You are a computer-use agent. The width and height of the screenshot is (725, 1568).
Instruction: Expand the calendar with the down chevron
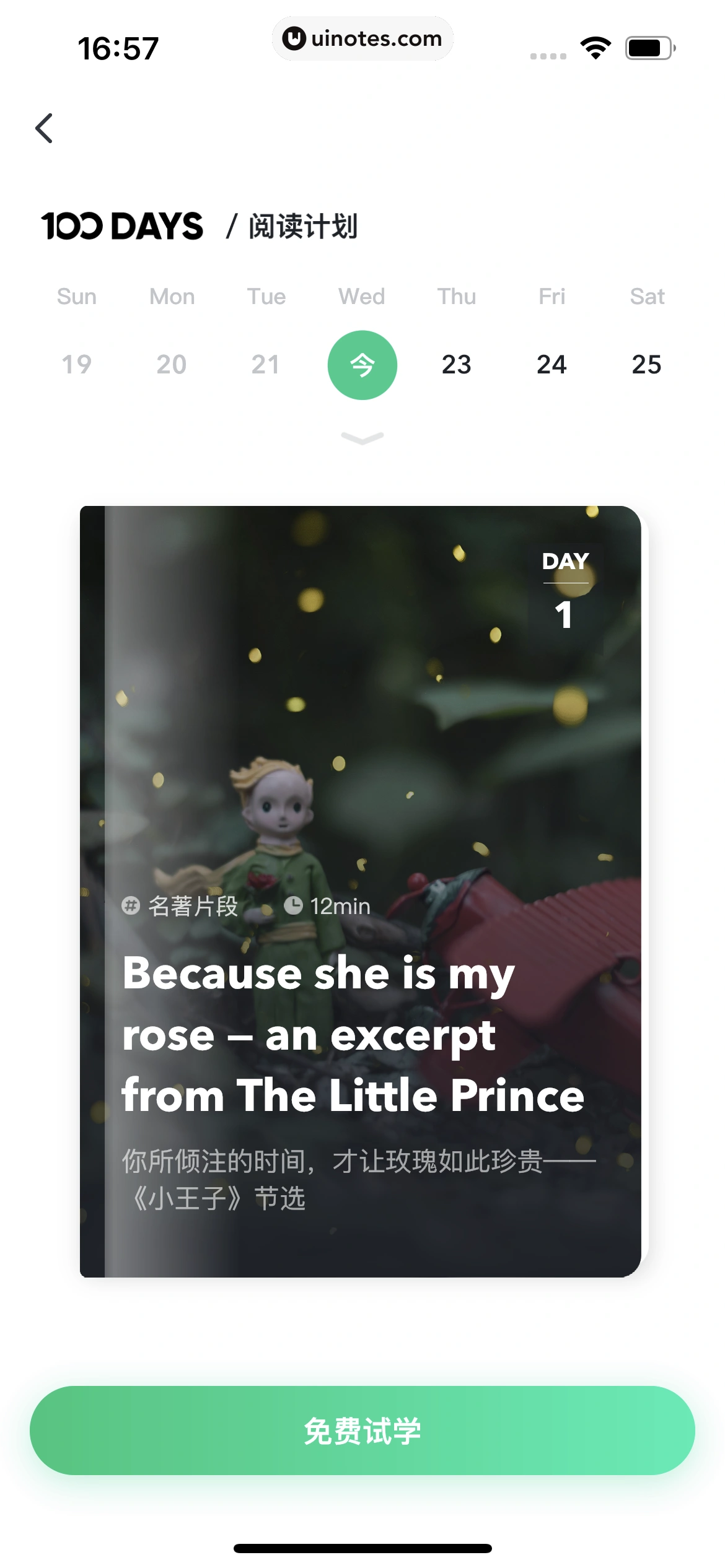tap(362, 438)
